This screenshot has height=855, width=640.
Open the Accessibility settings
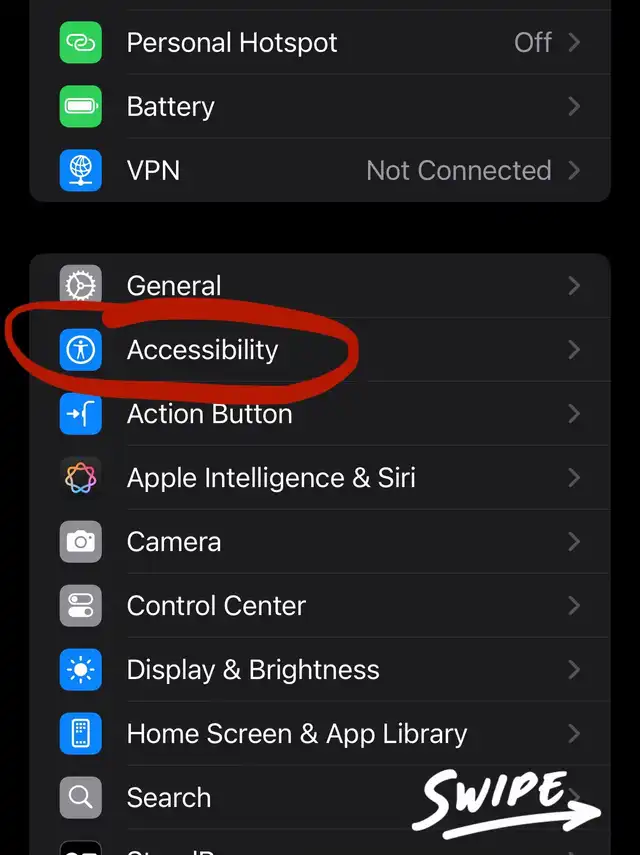[x=320, y=350]
